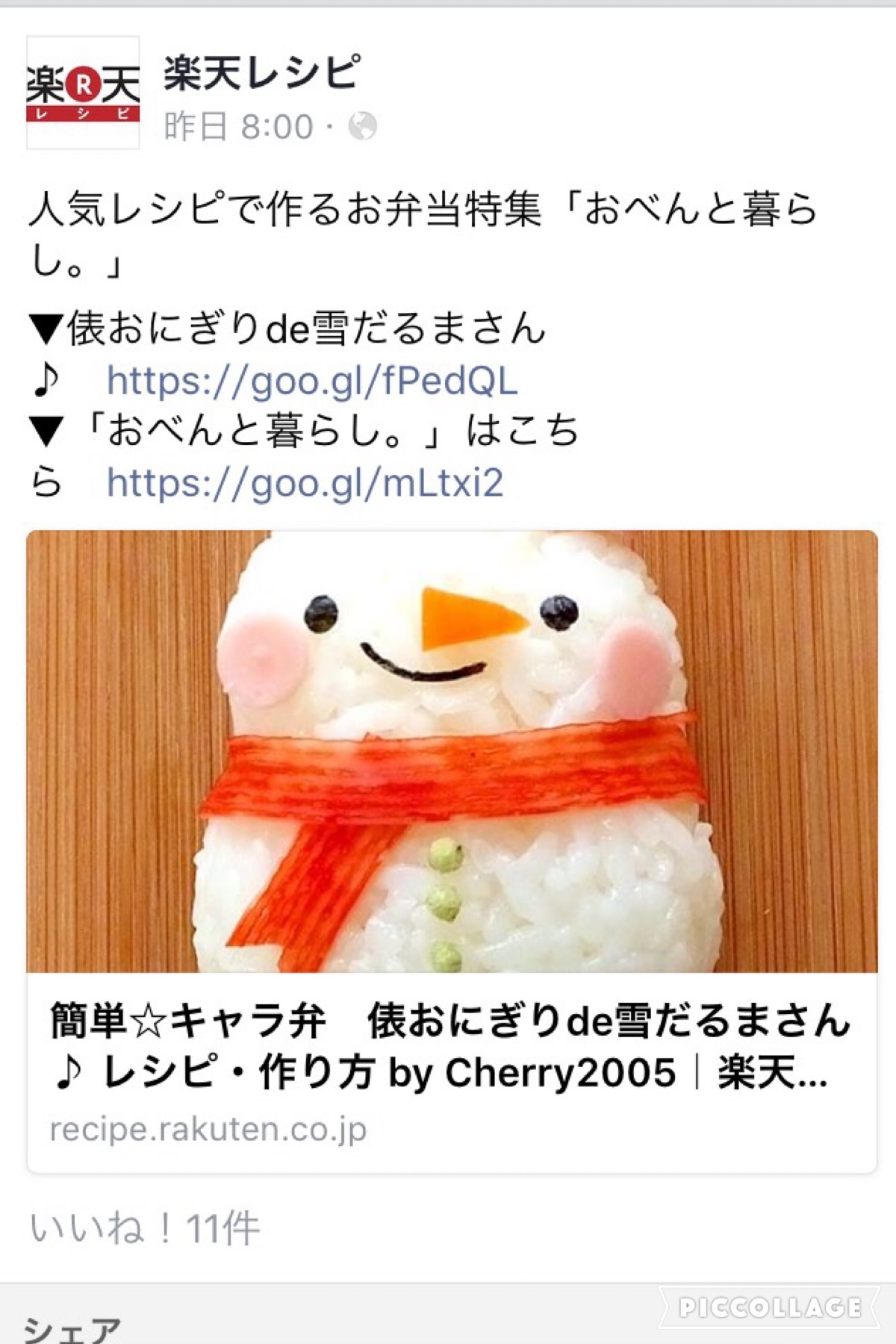Screen dimensions: 896x1344
Task: Open the goo.gl/mLtxi2 link
Action: point(305,483)
